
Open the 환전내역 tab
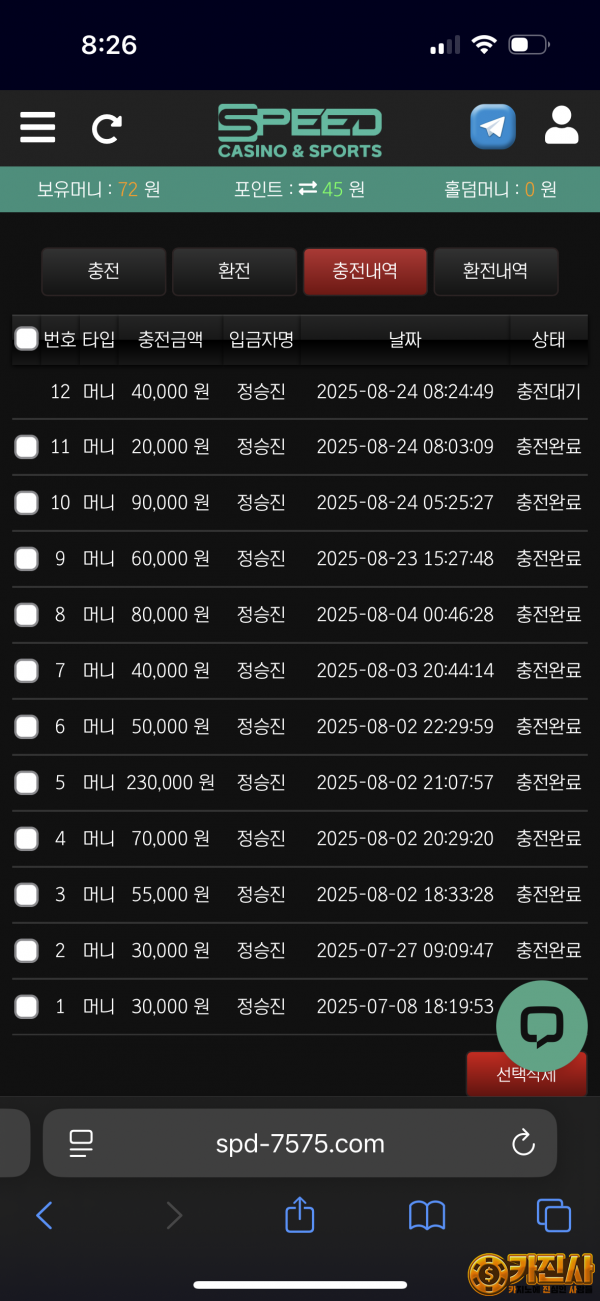(x=496, y=271)
